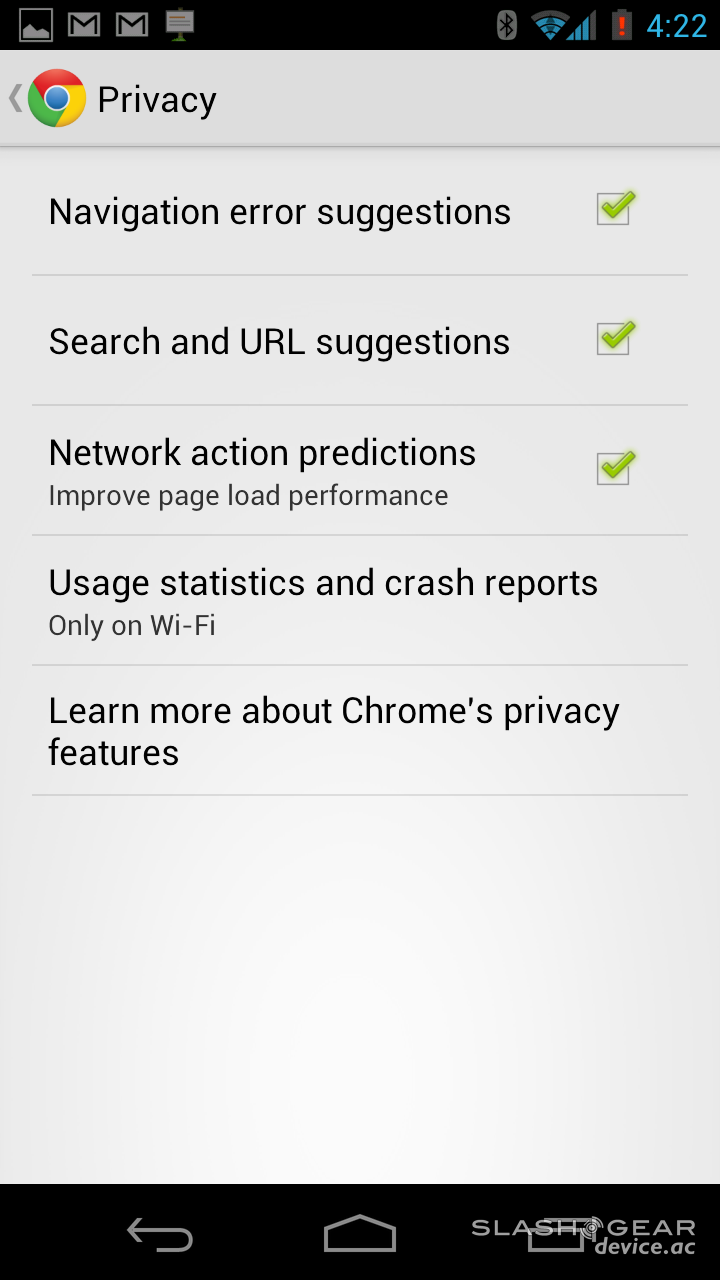This screenshot has width=720, height=1280.
Task: Uncheck Navigation error suggestions
Action: (x=613, y=209)
